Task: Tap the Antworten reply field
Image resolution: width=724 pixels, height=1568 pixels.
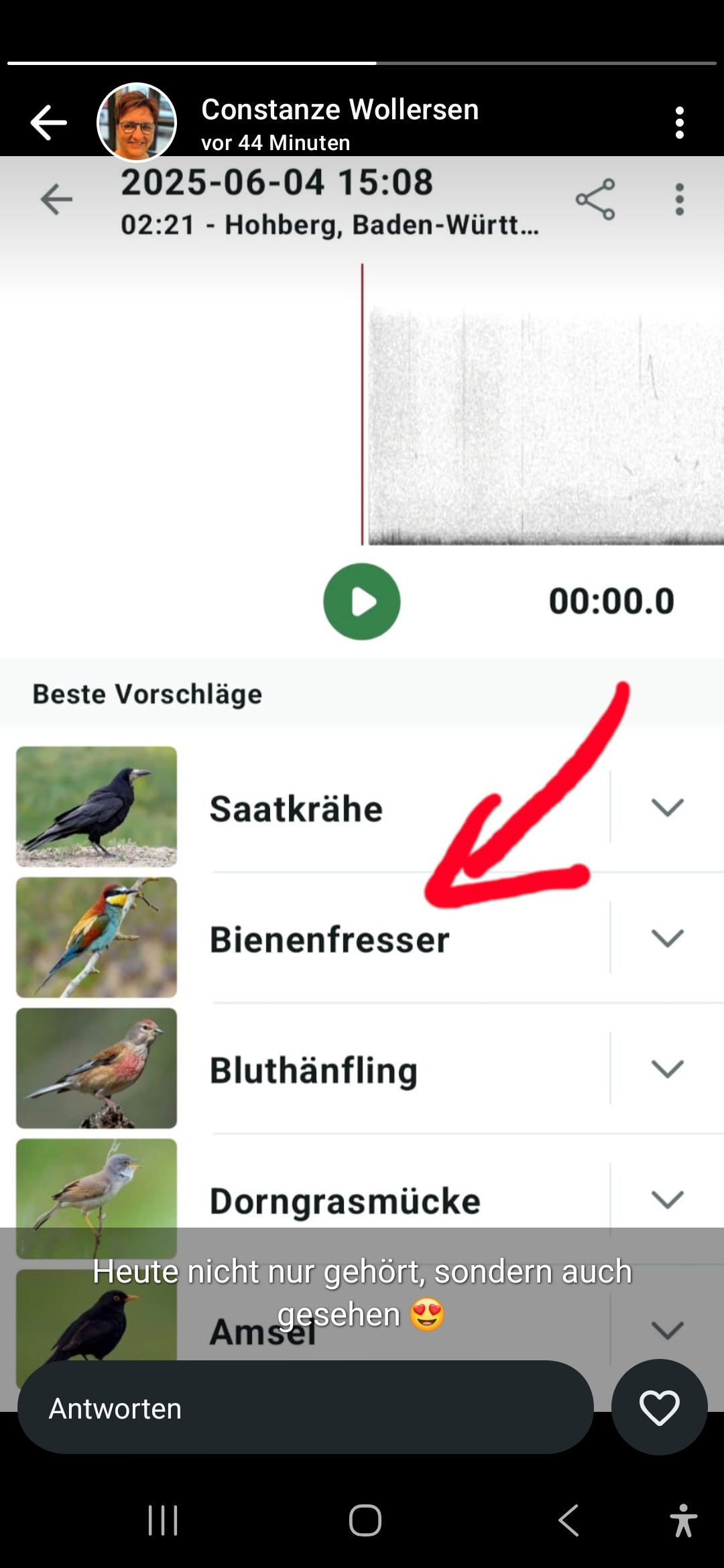Action: 306,1408
